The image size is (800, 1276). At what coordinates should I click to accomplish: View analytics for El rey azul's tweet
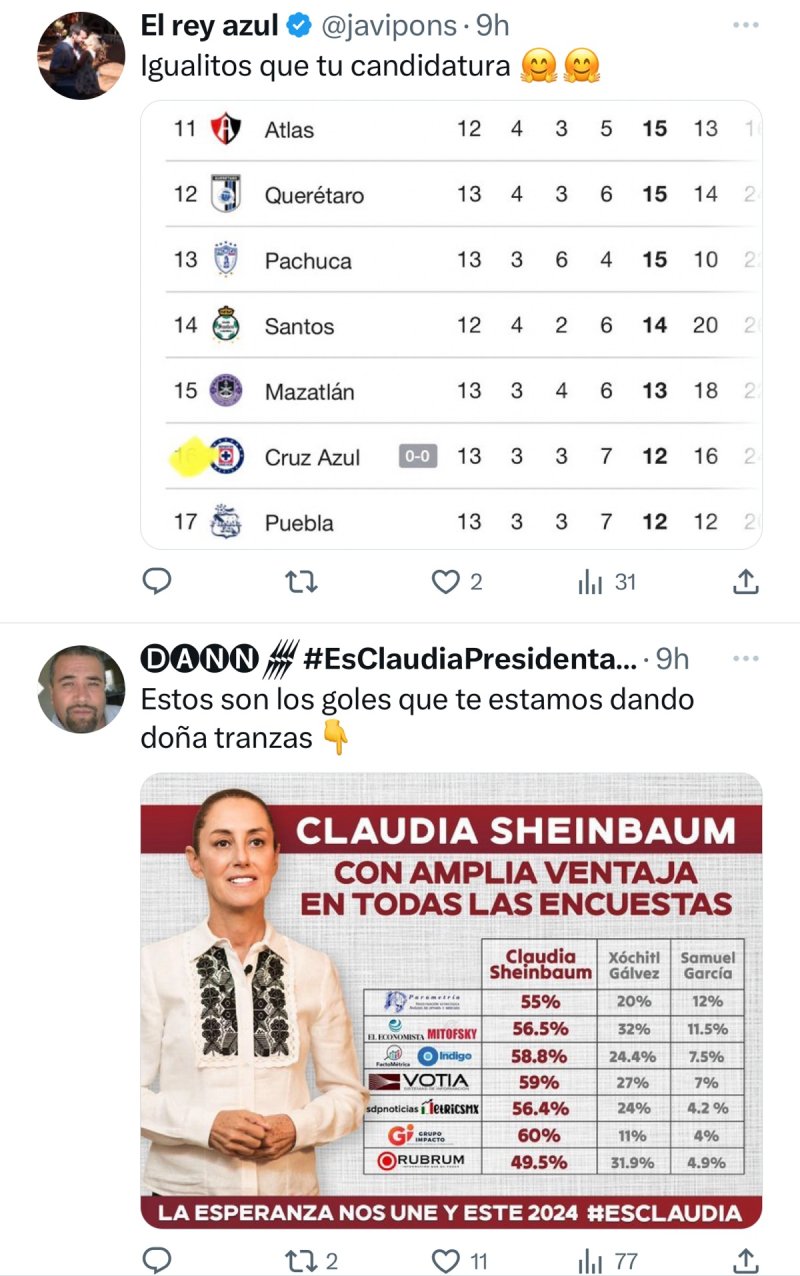coord(590,582)
